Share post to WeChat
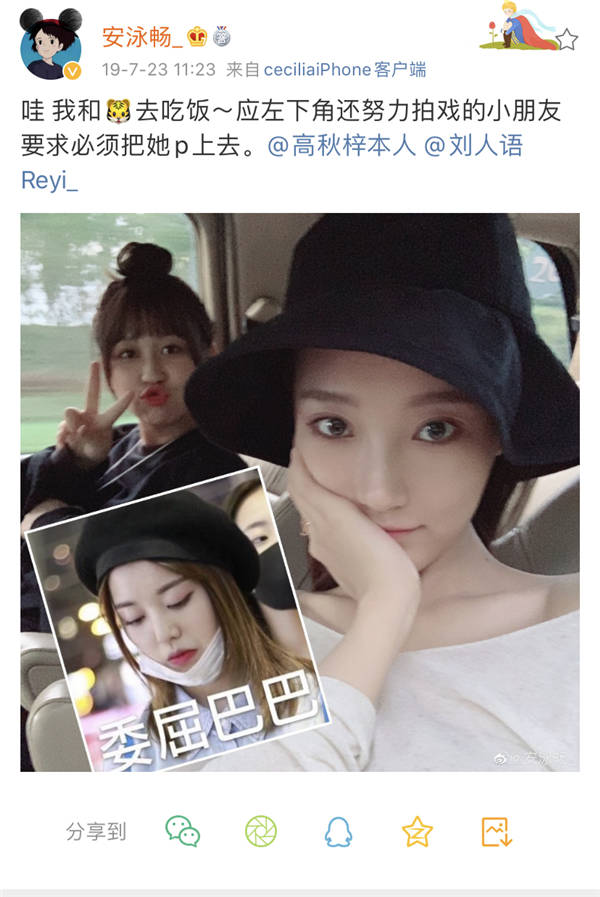600x897 pixels. coord(183,831)
